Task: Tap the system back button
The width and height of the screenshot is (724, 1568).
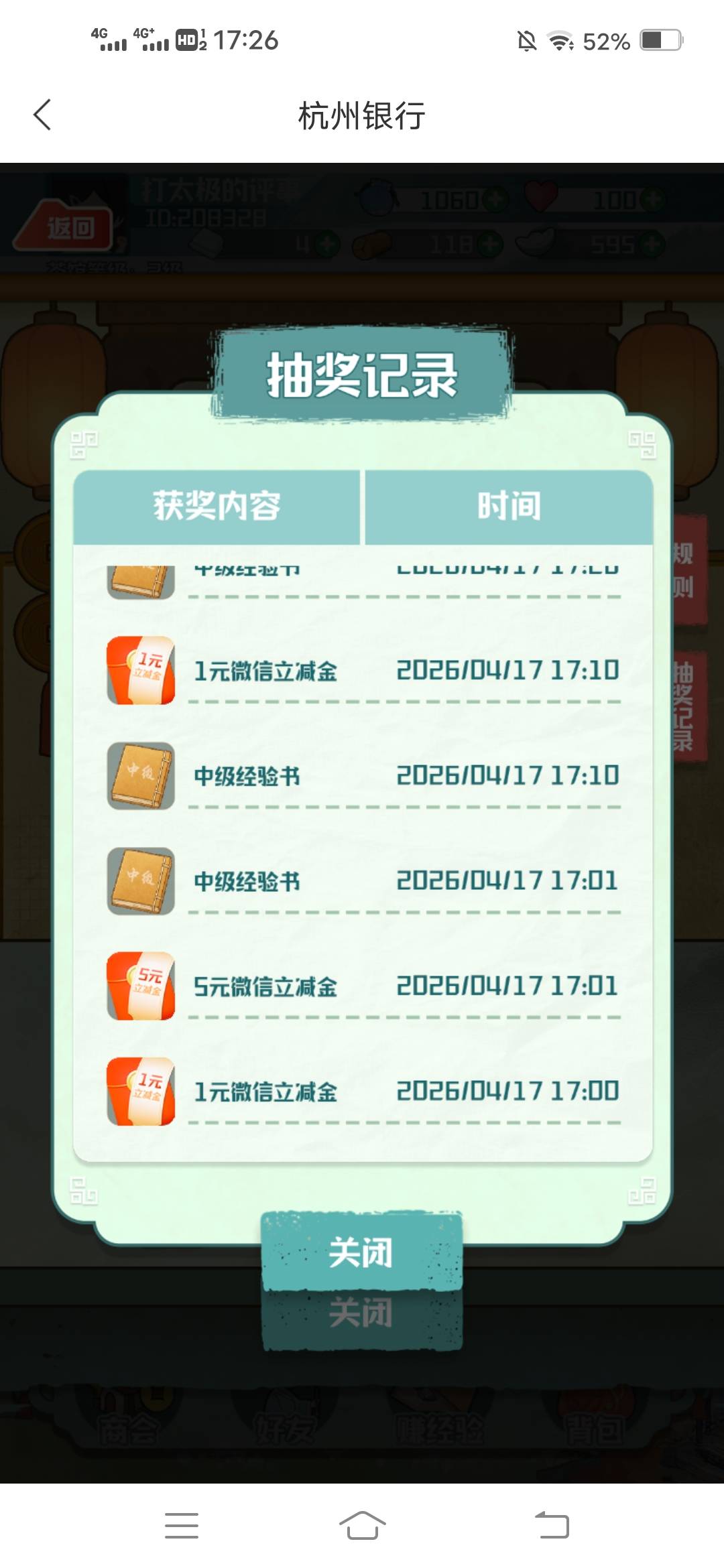Action: click(x=552, y=1526)
